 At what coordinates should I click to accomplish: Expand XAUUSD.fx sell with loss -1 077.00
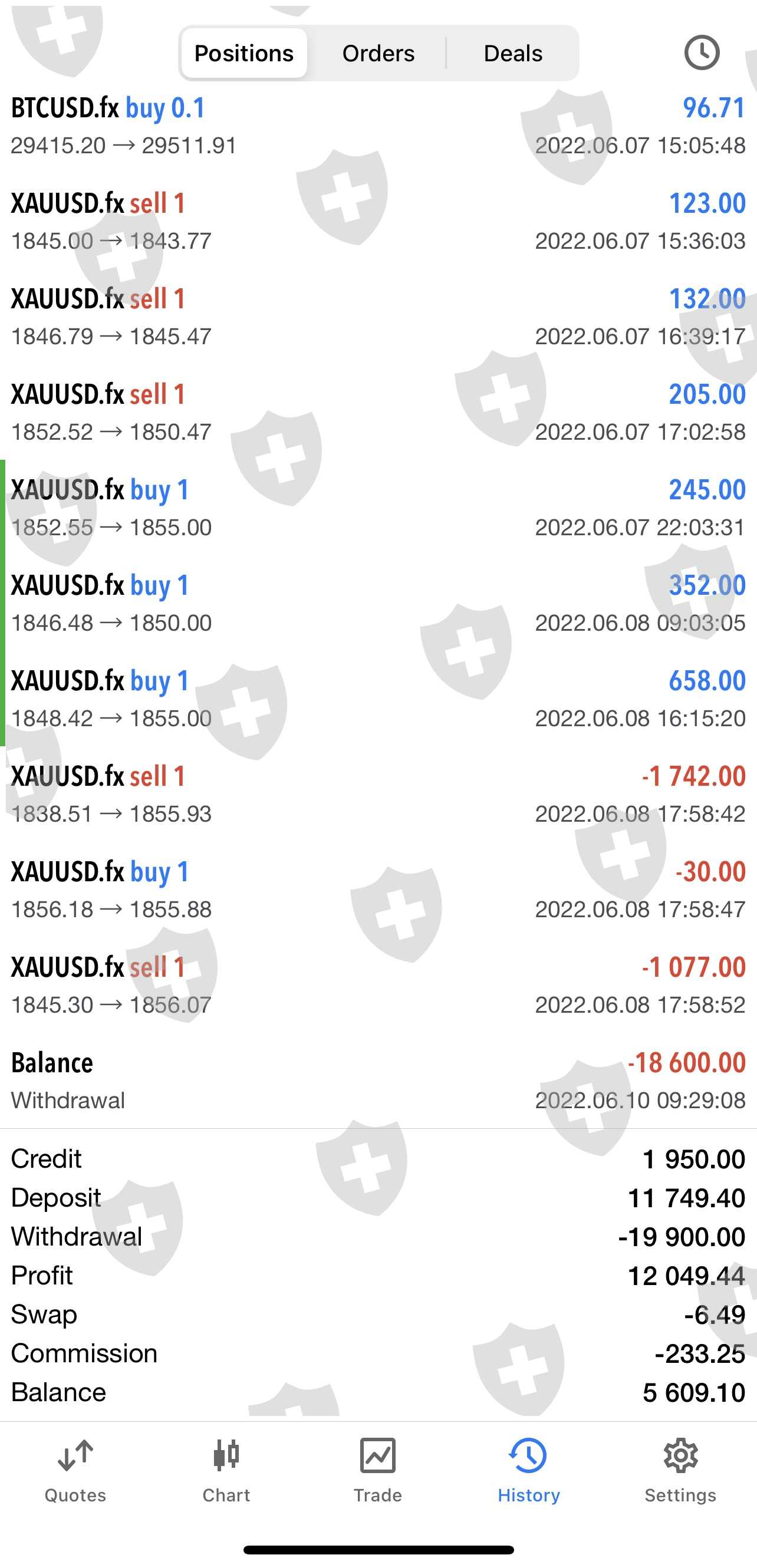pos(377,986)
